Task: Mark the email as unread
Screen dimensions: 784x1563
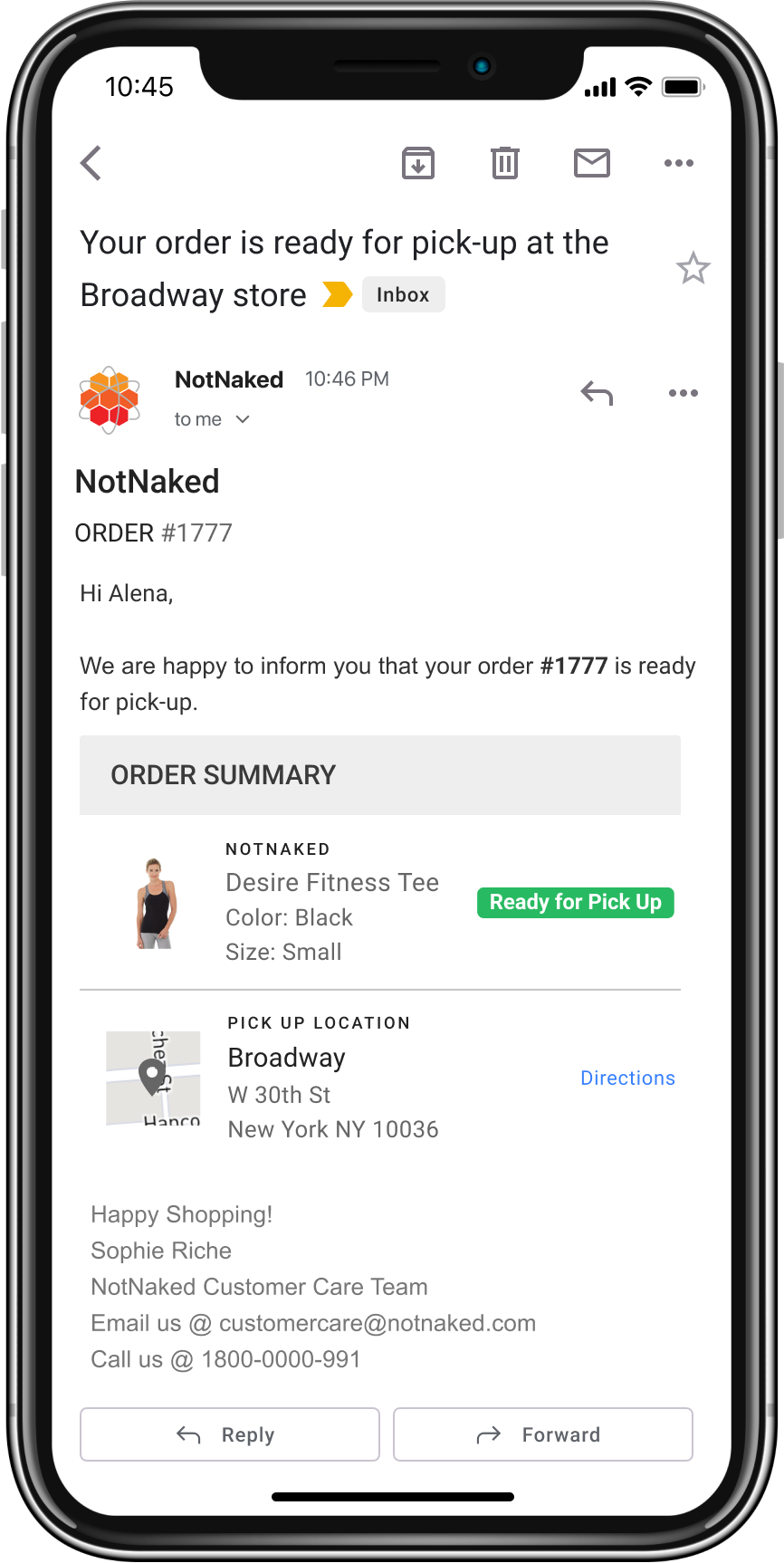Action: [x=591, y=164]
